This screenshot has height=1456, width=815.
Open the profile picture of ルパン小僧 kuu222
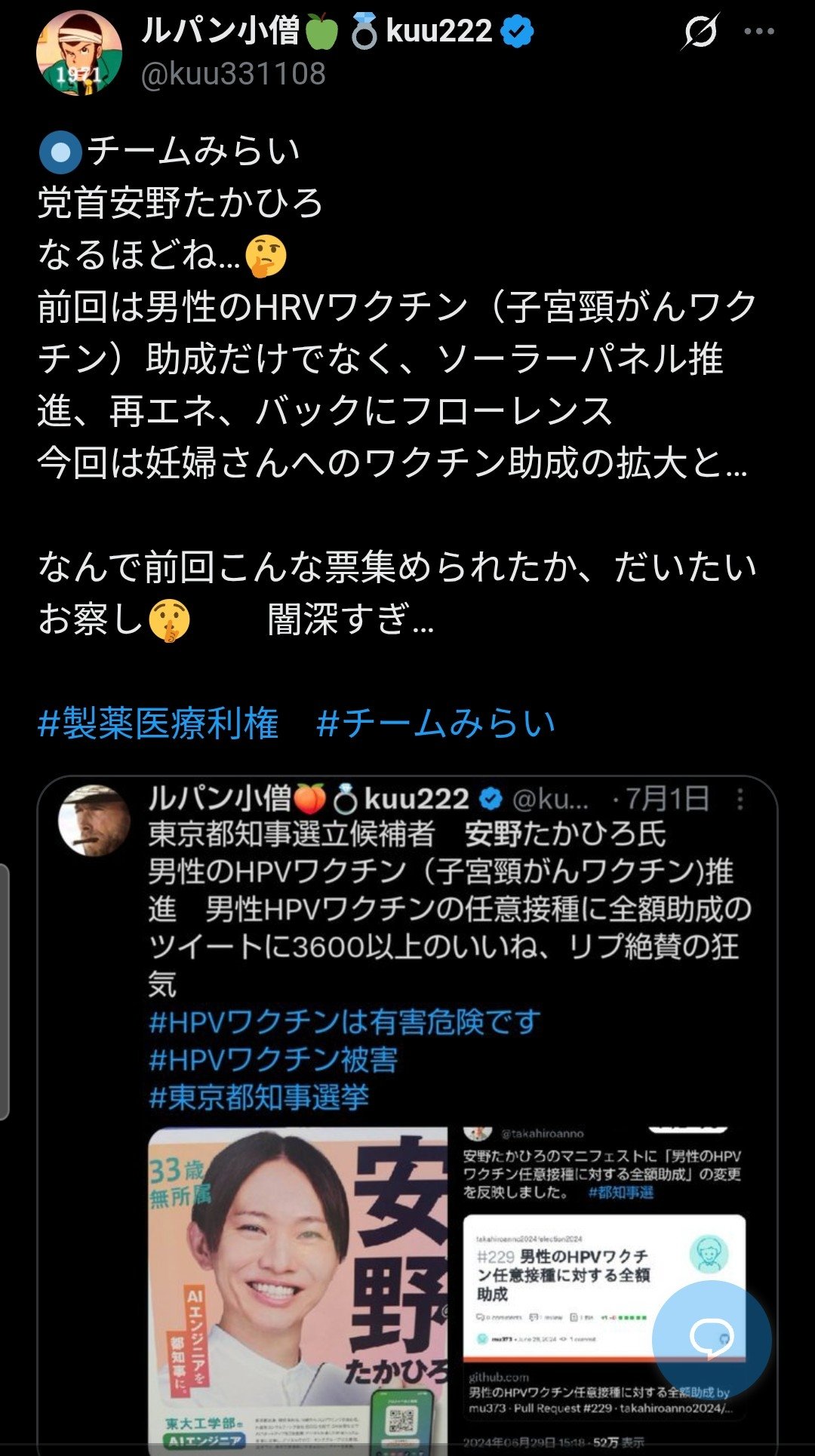(x=79, y=53)
